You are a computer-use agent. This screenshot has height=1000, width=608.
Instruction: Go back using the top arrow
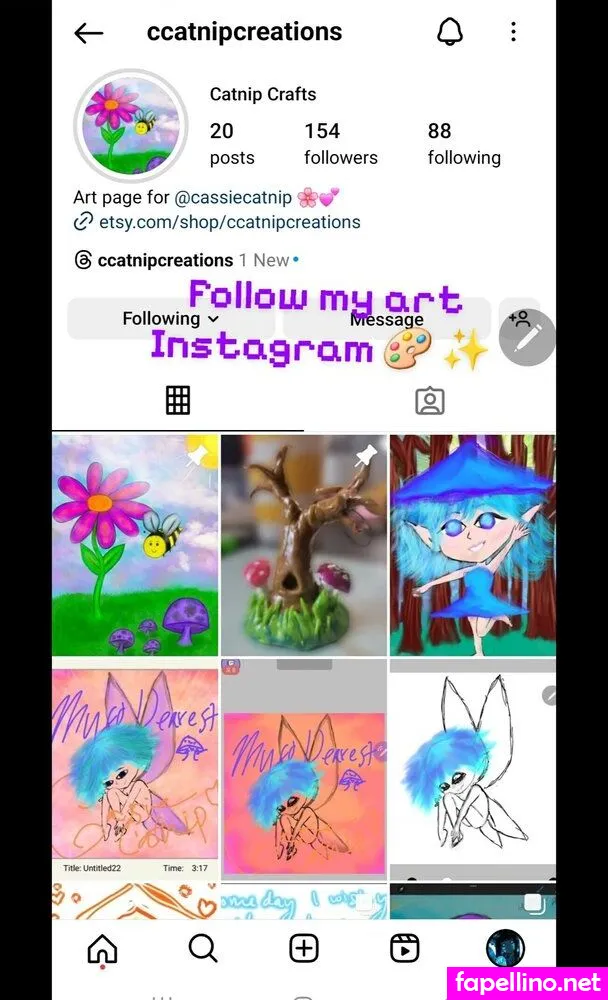click(x=89, y=33)
